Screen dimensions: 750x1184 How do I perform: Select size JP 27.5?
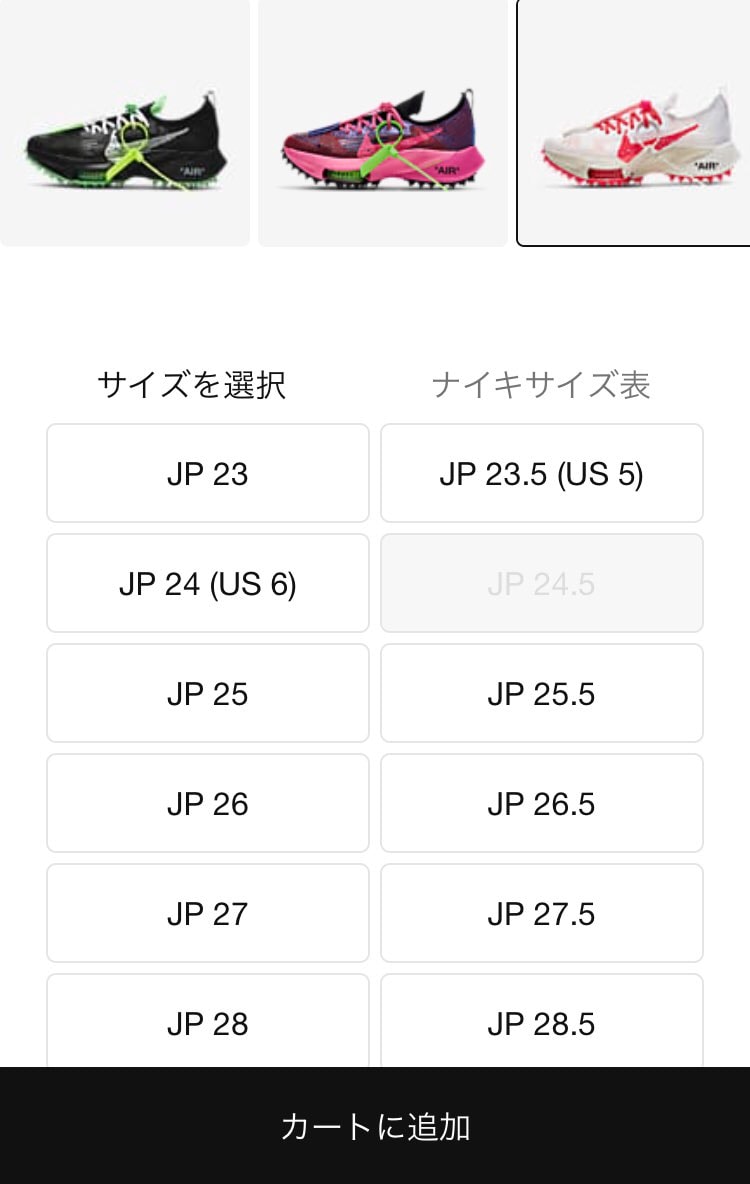coord(541,913)
